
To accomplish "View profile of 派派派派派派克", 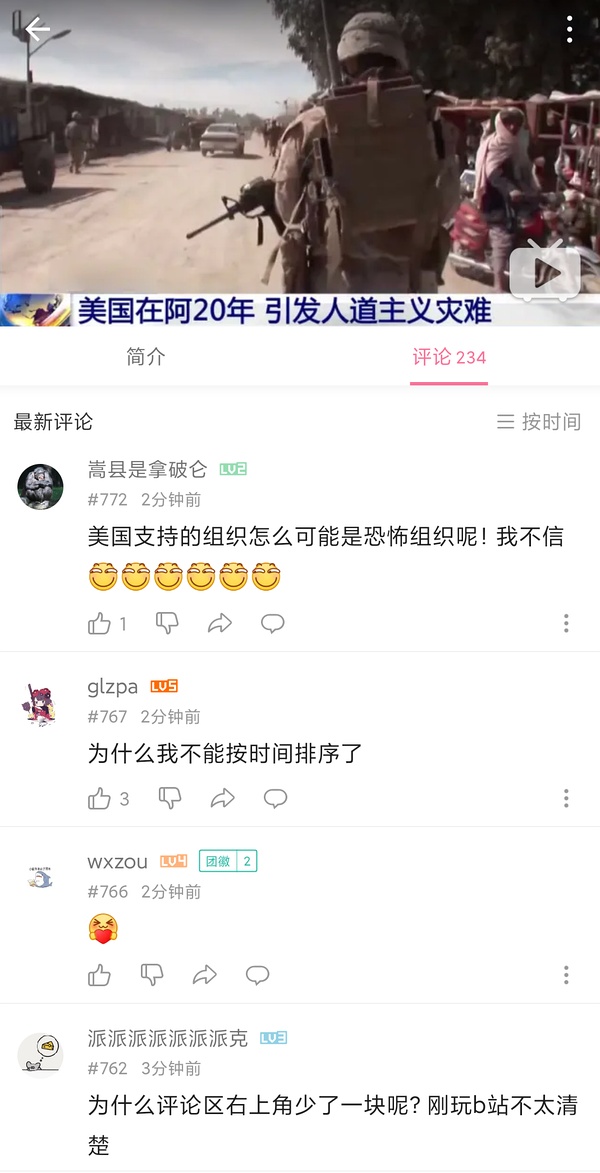I will click(x=41, y=1054).
